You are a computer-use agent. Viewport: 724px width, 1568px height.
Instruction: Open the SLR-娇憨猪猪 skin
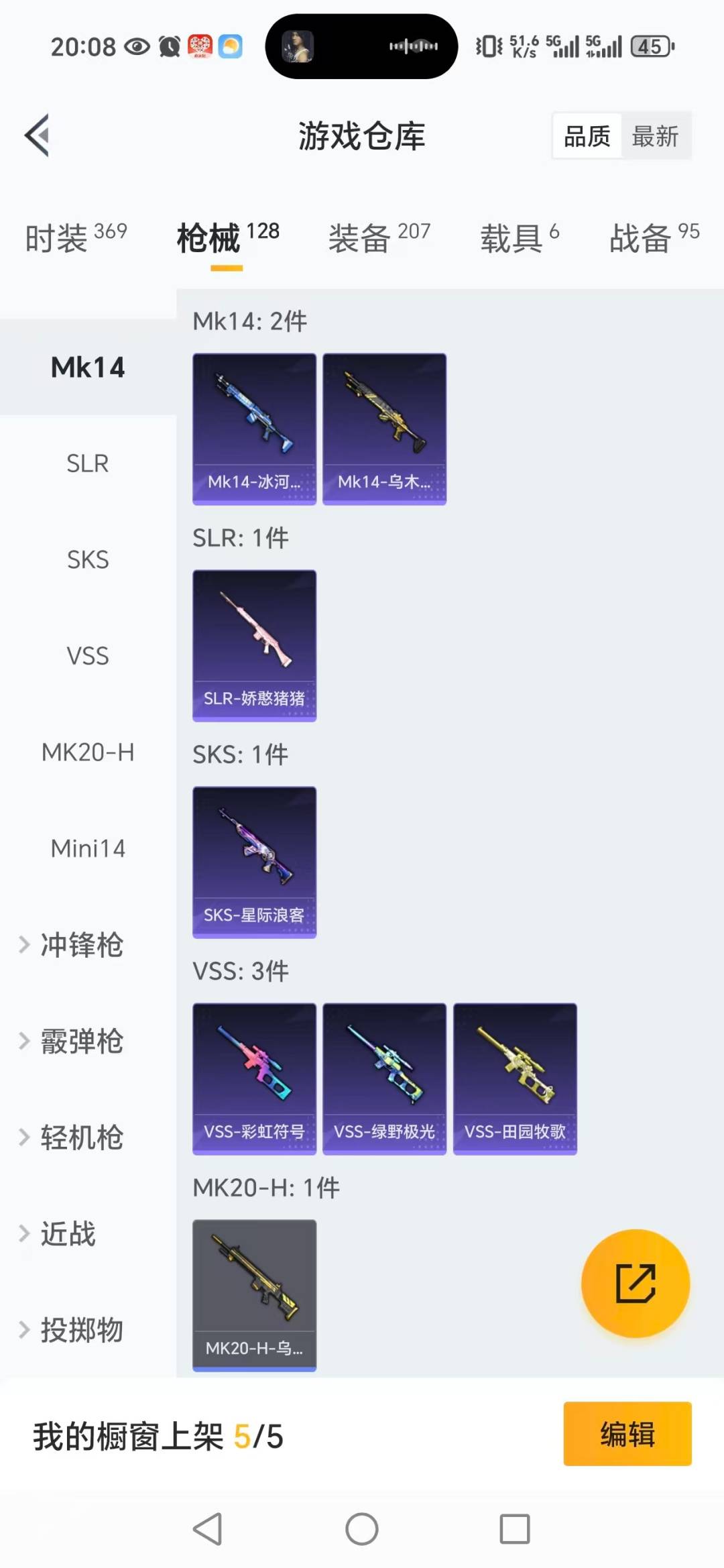tap(254, 645)
